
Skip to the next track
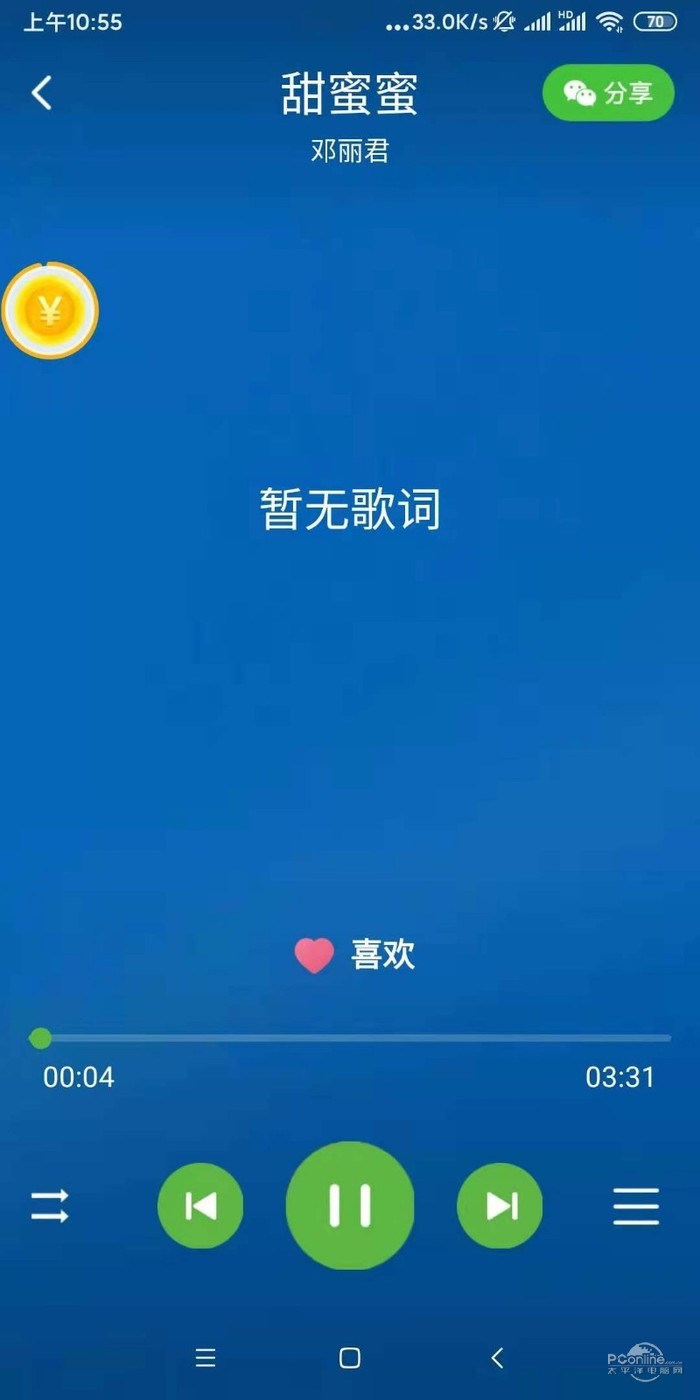coord(500,1206)
